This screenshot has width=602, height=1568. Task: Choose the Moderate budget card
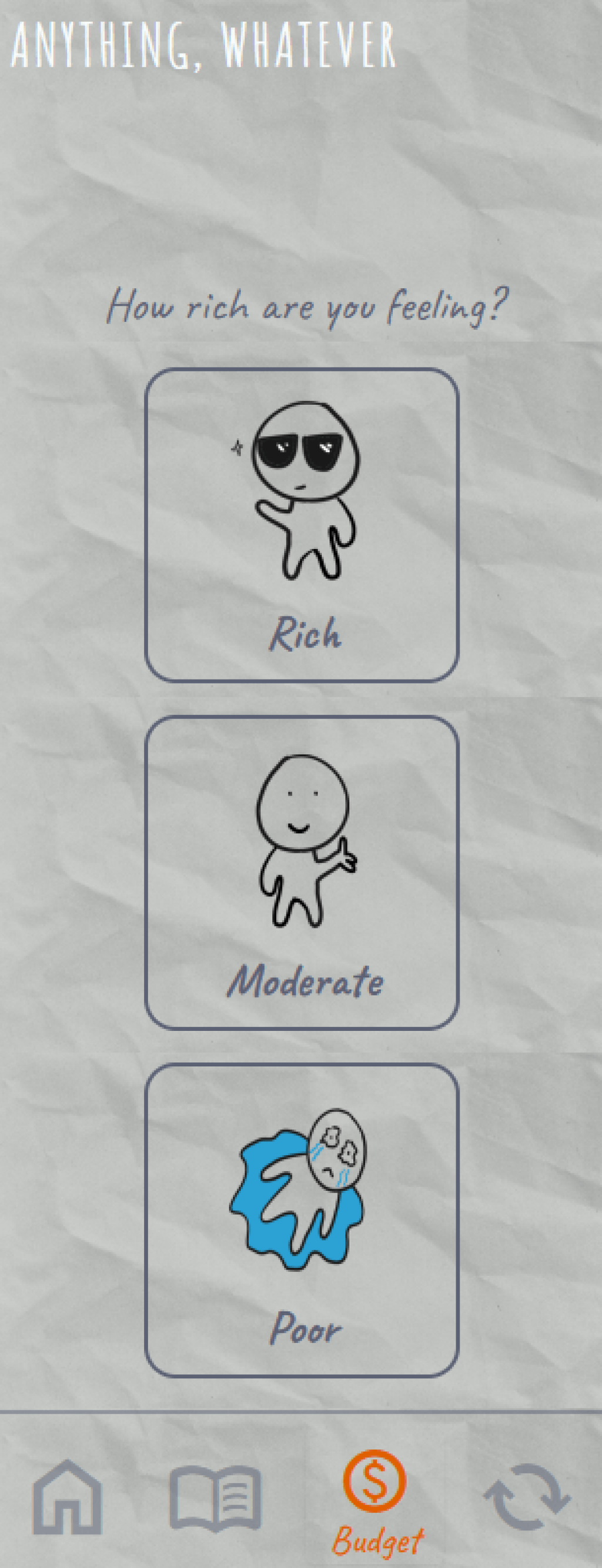point(302,873)
